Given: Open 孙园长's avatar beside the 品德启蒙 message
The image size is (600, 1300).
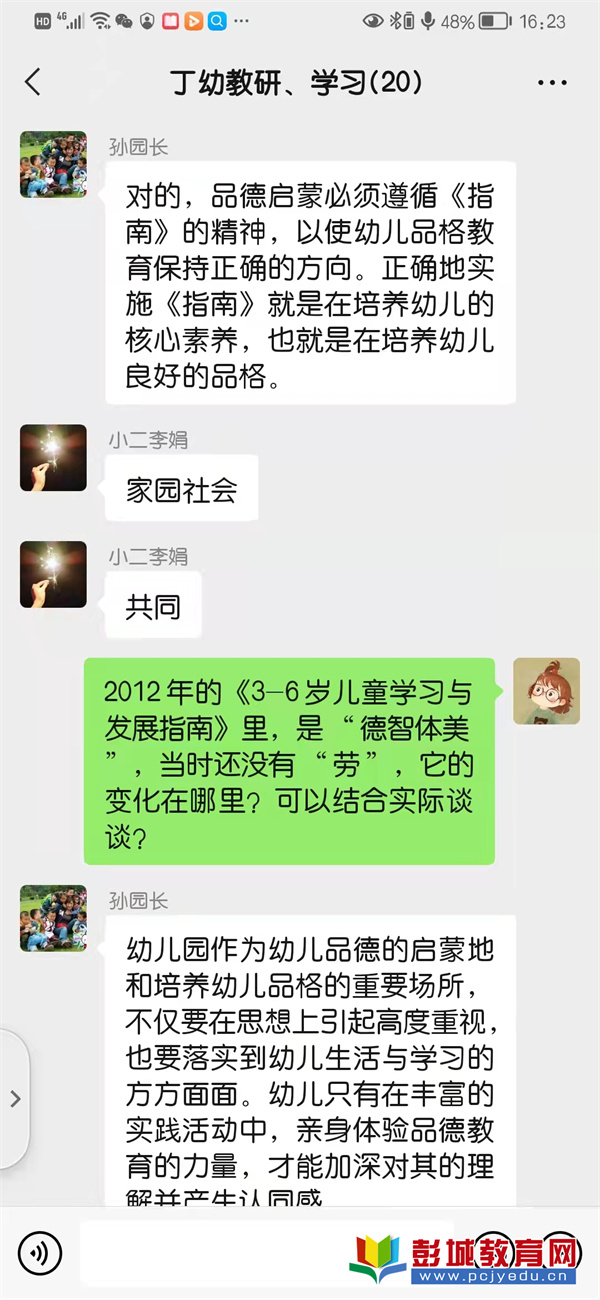Looking at the screenshot, I should point(53,164).
